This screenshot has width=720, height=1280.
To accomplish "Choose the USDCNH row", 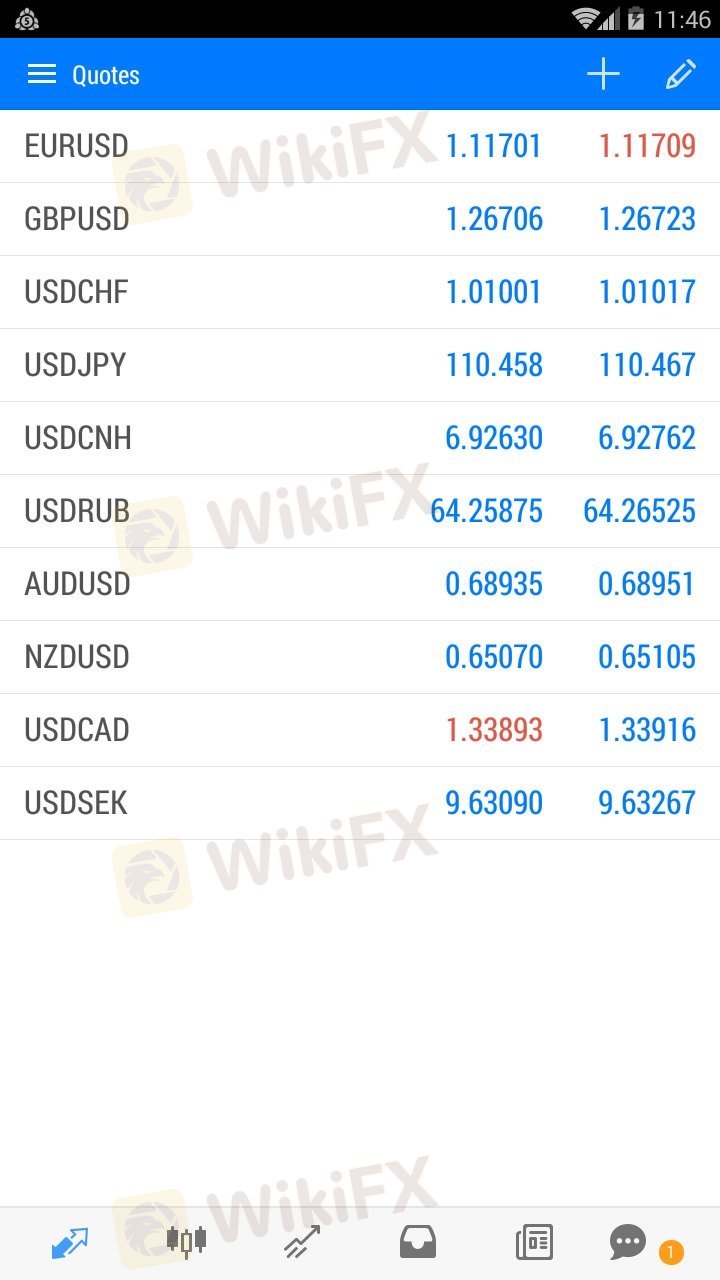I will tap(360, 438).
